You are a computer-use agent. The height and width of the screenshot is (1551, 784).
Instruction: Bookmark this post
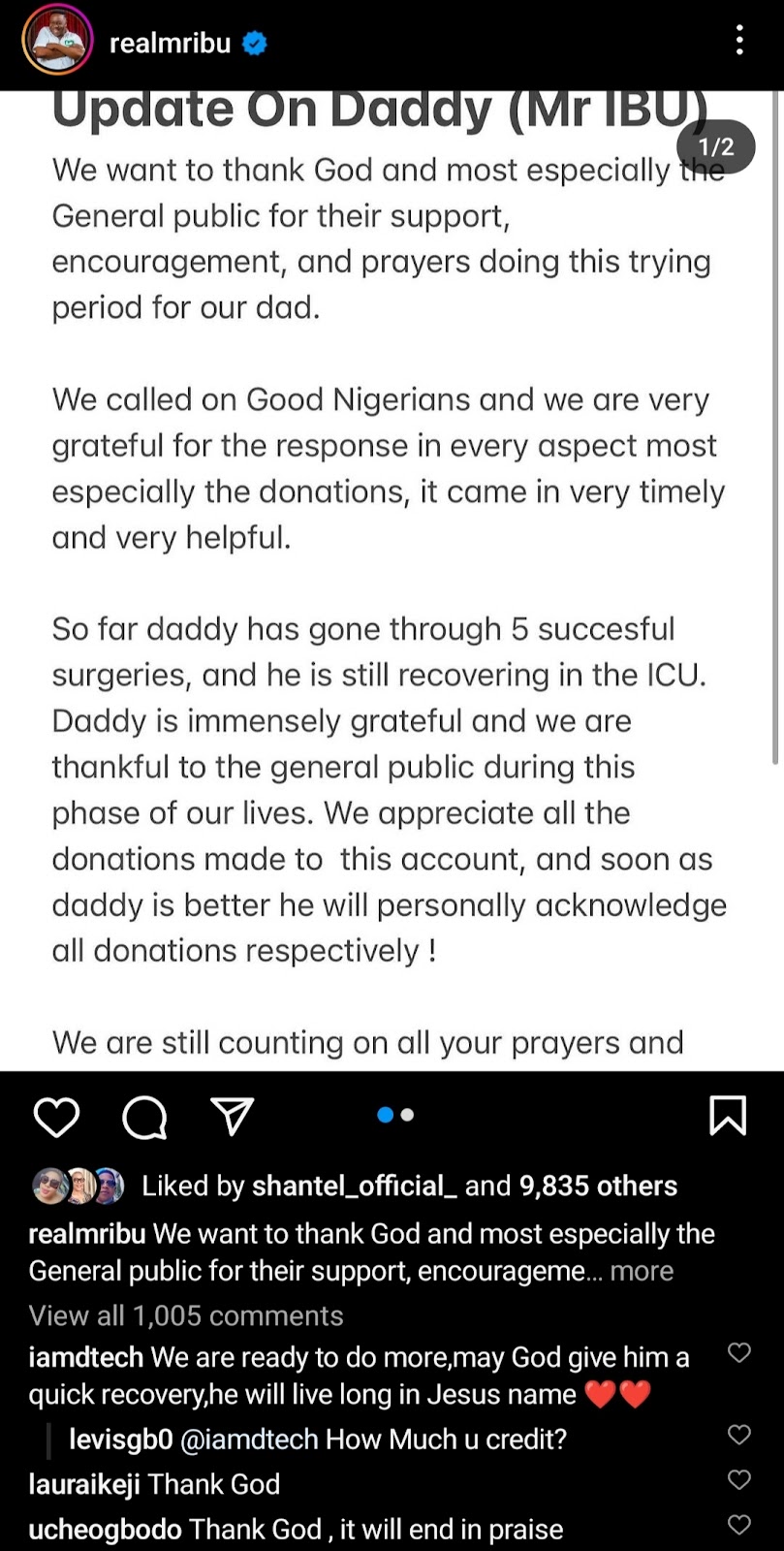coord(728,1116)
